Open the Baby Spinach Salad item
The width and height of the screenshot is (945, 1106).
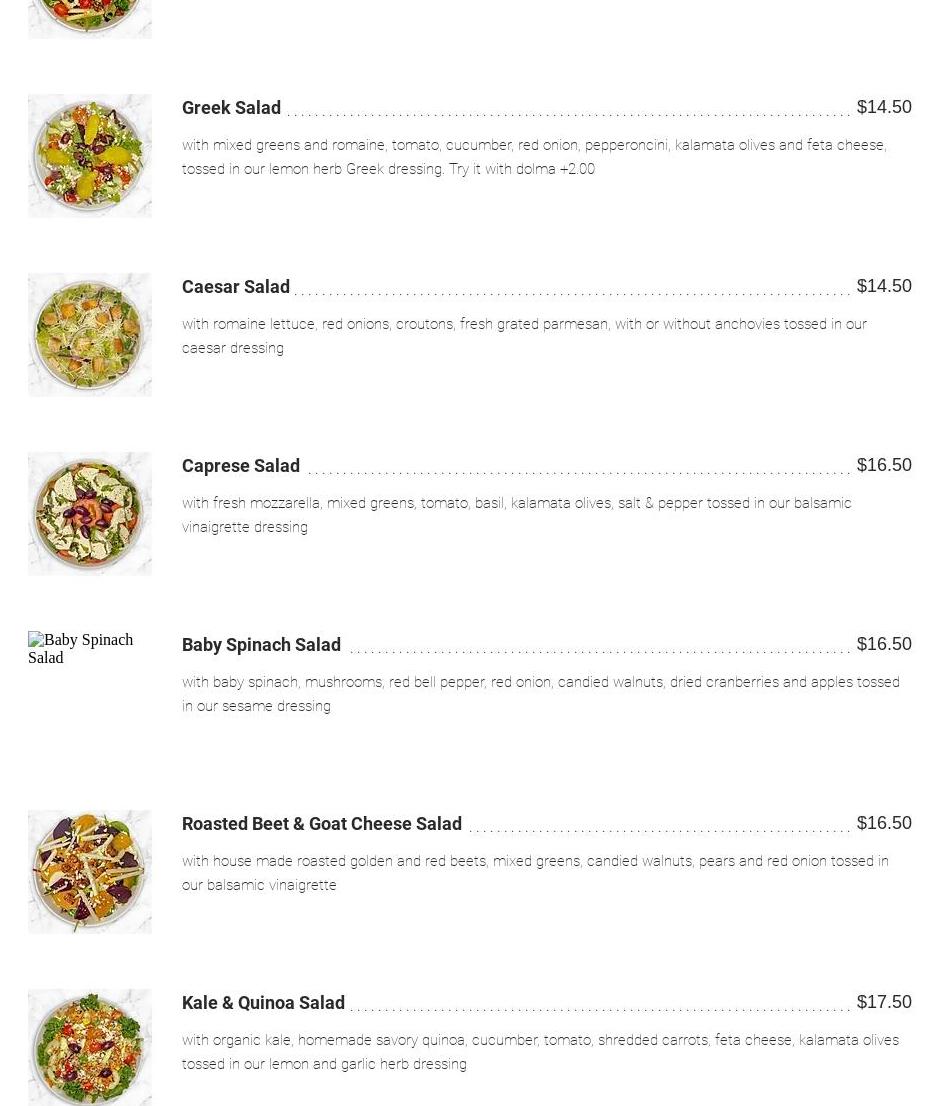[261, 645]
